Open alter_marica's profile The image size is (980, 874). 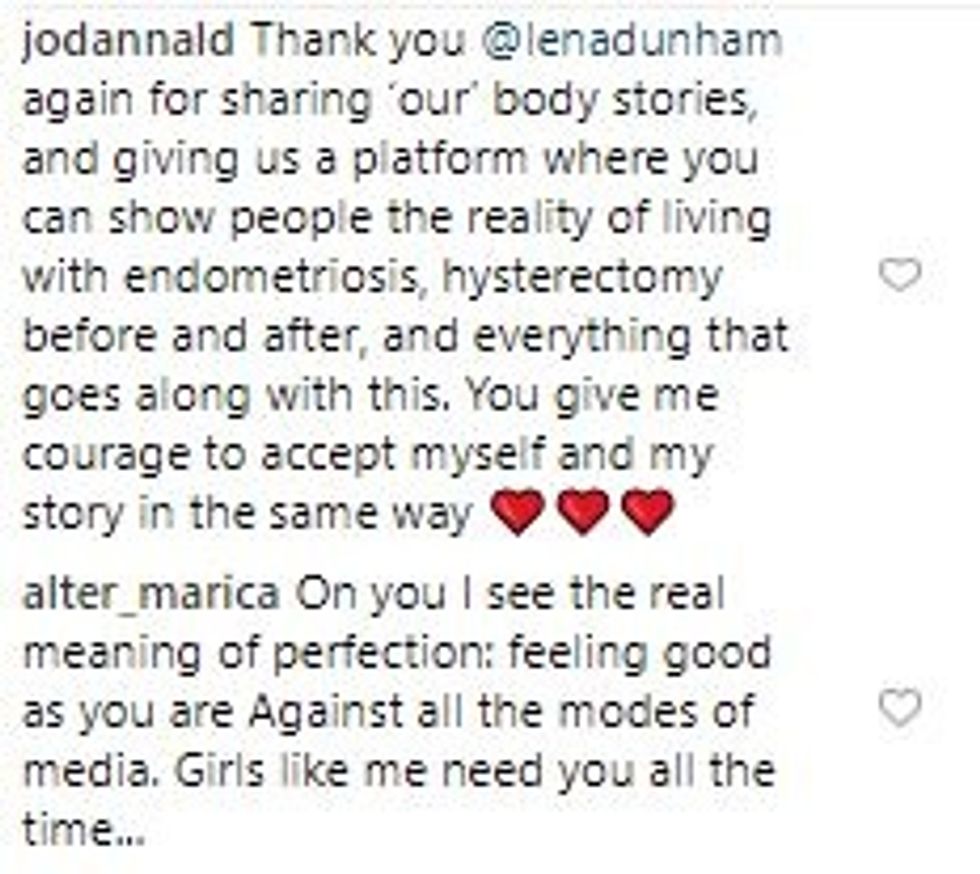point(150,595)
